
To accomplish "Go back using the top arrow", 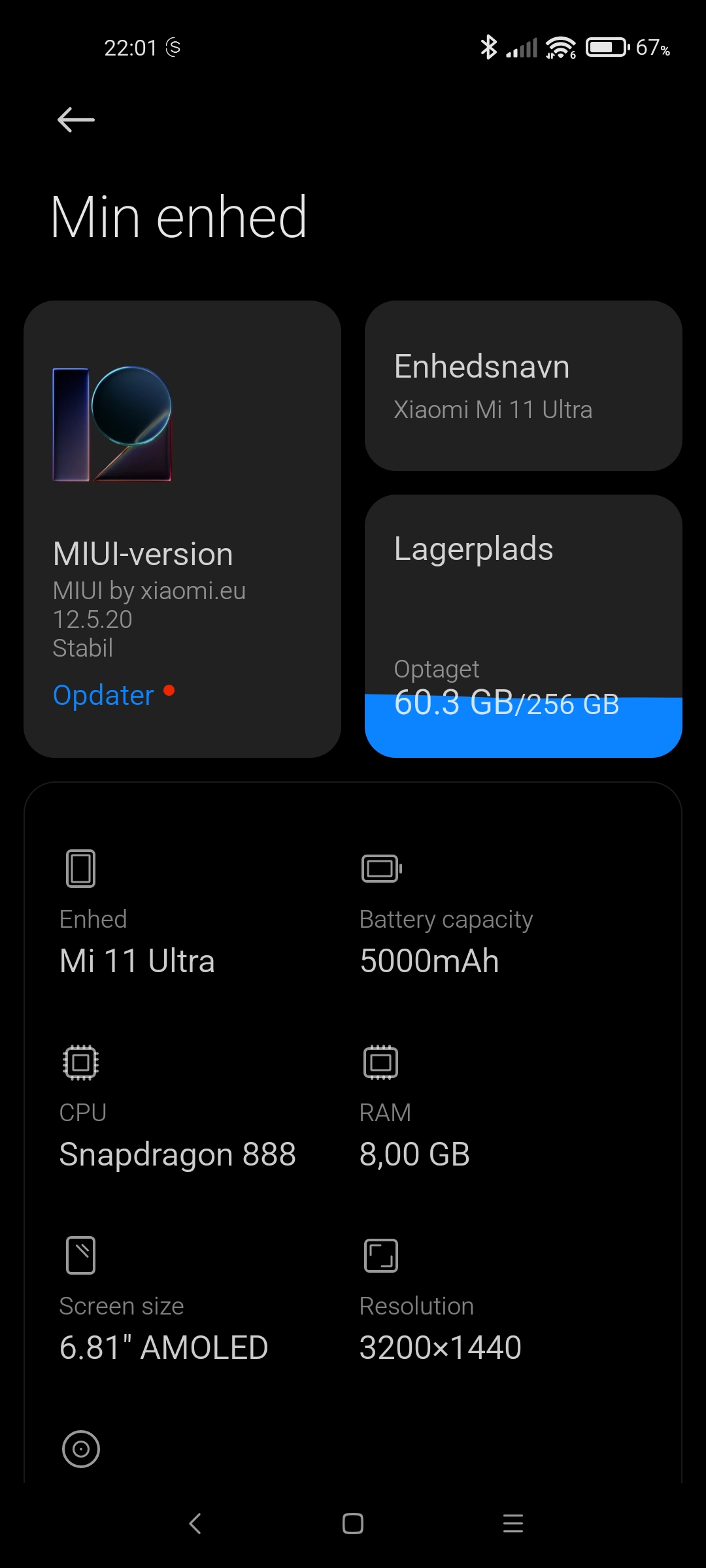I will pos(76,120).
